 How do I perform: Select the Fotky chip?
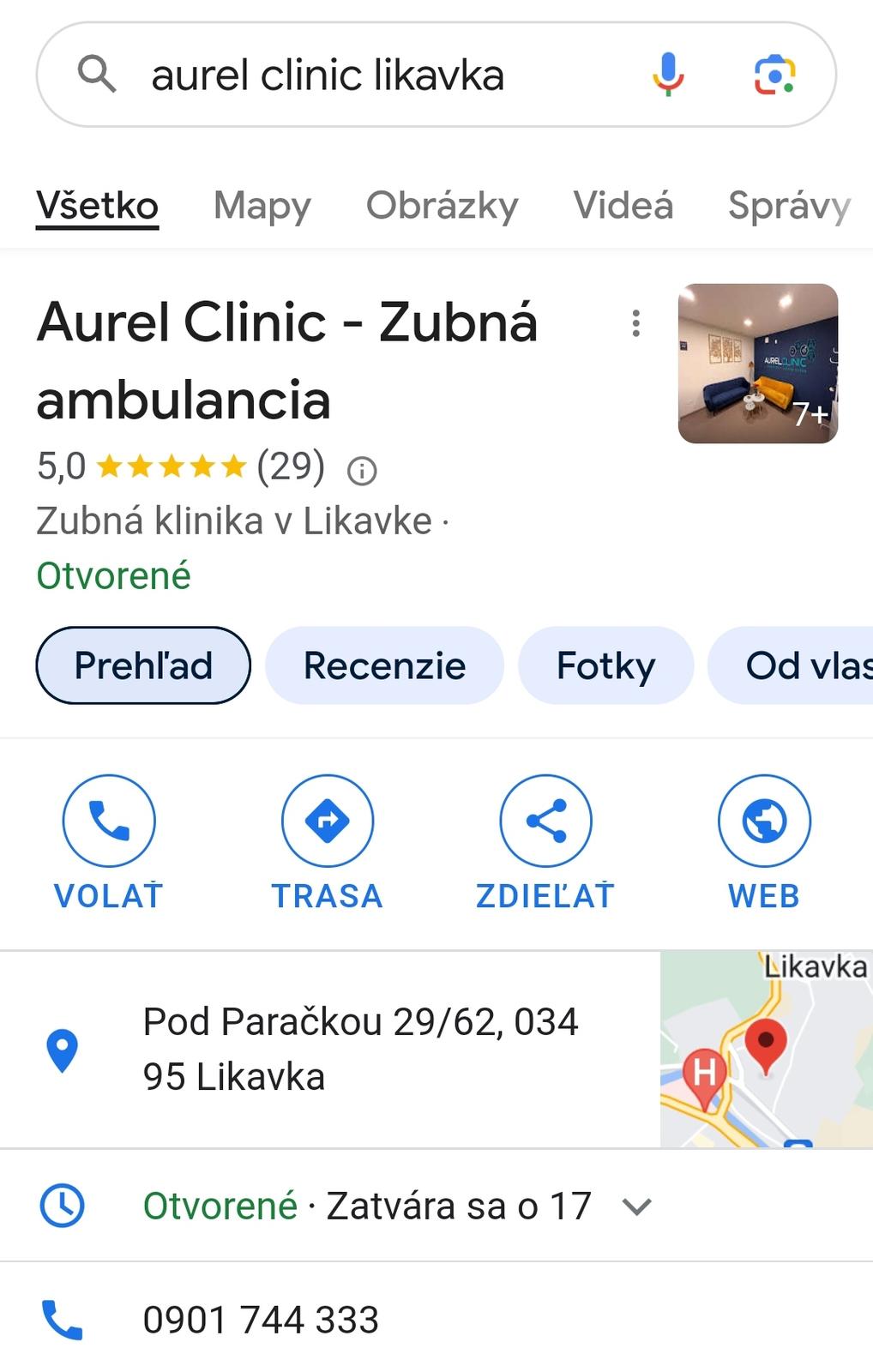[x=605, y=665]
